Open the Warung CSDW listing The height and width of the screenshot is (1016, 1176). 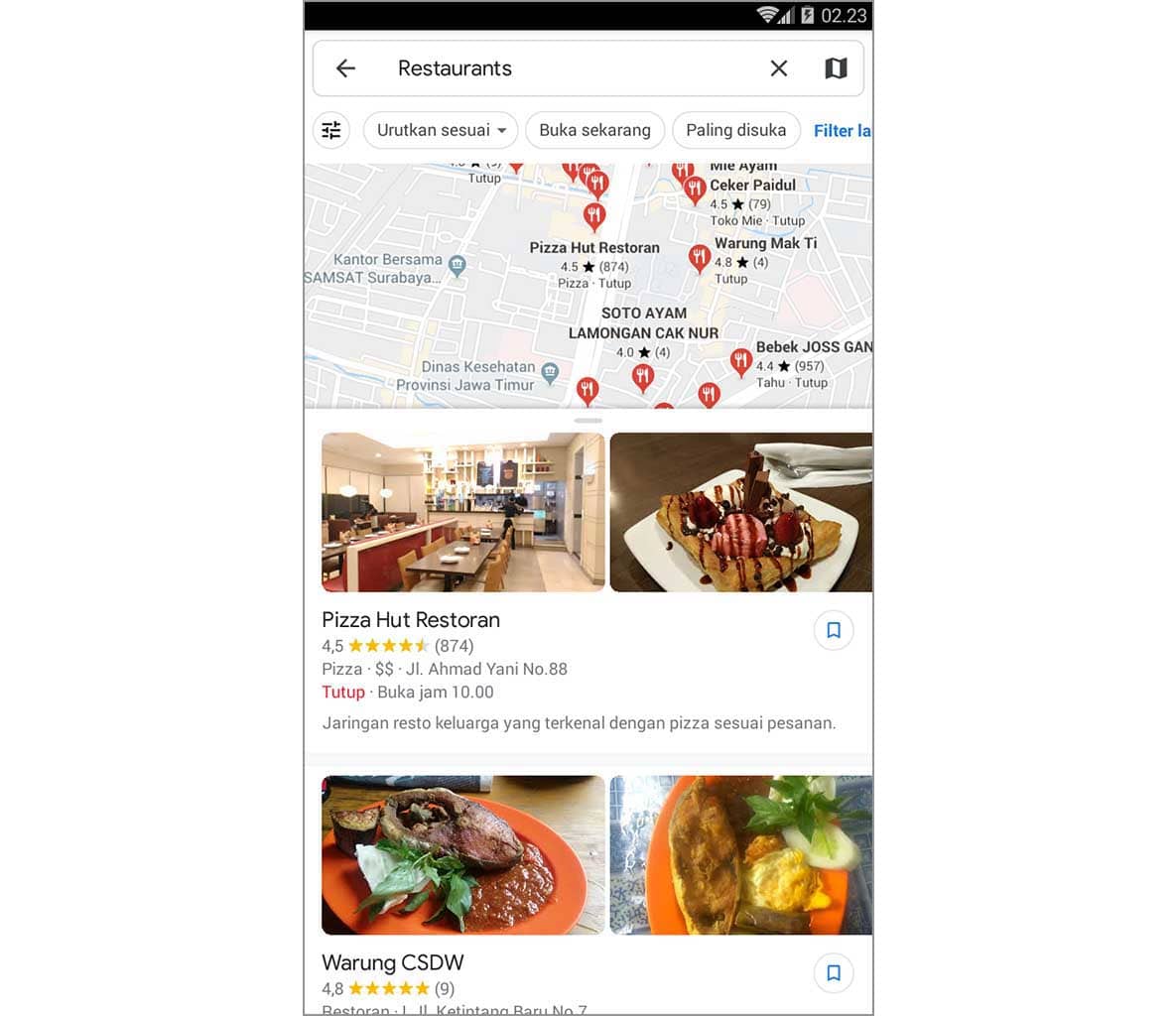pos(393,962)
